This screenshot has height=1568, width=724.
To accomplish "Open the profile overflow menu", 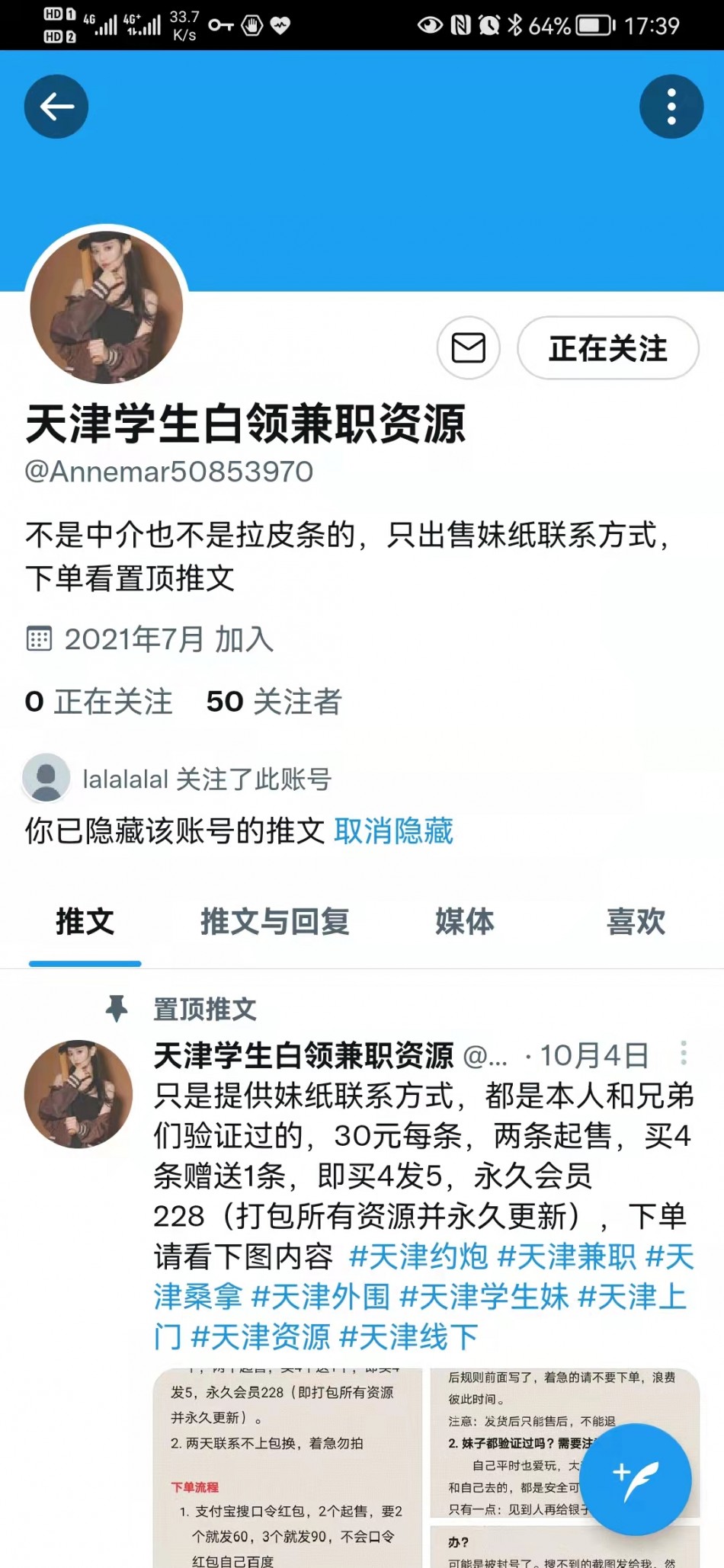I will click(x=671, y=107).
